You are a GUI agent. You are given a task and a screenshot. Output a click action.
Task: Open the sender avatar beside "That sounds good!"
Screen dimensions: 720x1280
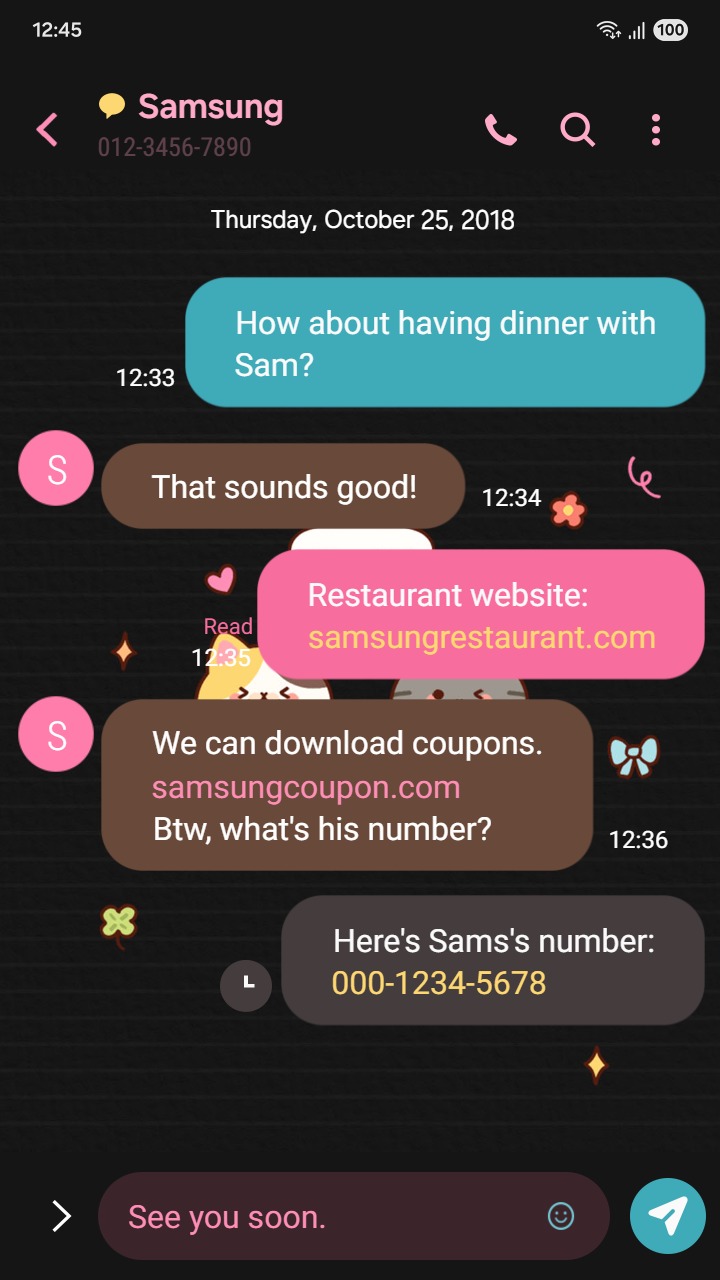coord(56,468)
